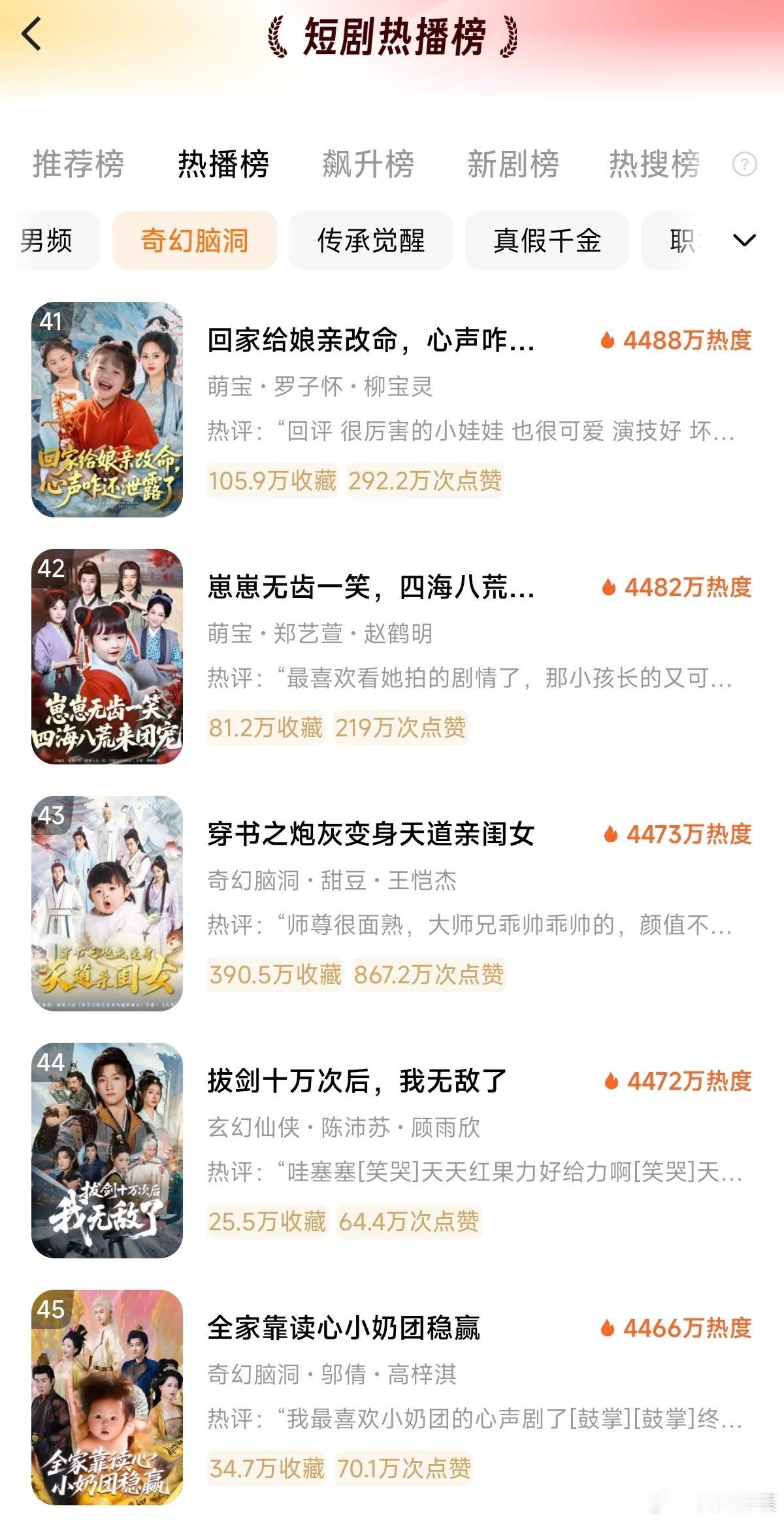The image size is (784, 1521).
Task: Open drama 全家靠读心小奶团稳赢
Action: point(344,1328)
